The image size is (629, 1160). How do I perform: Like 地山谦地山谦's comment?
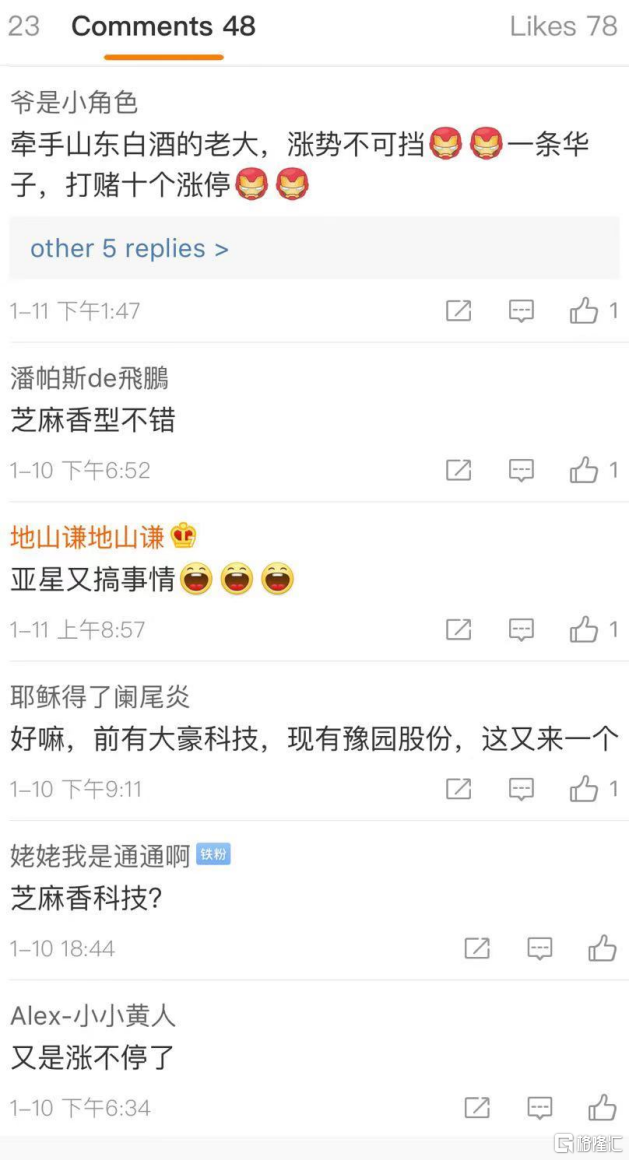pos(584,629)
